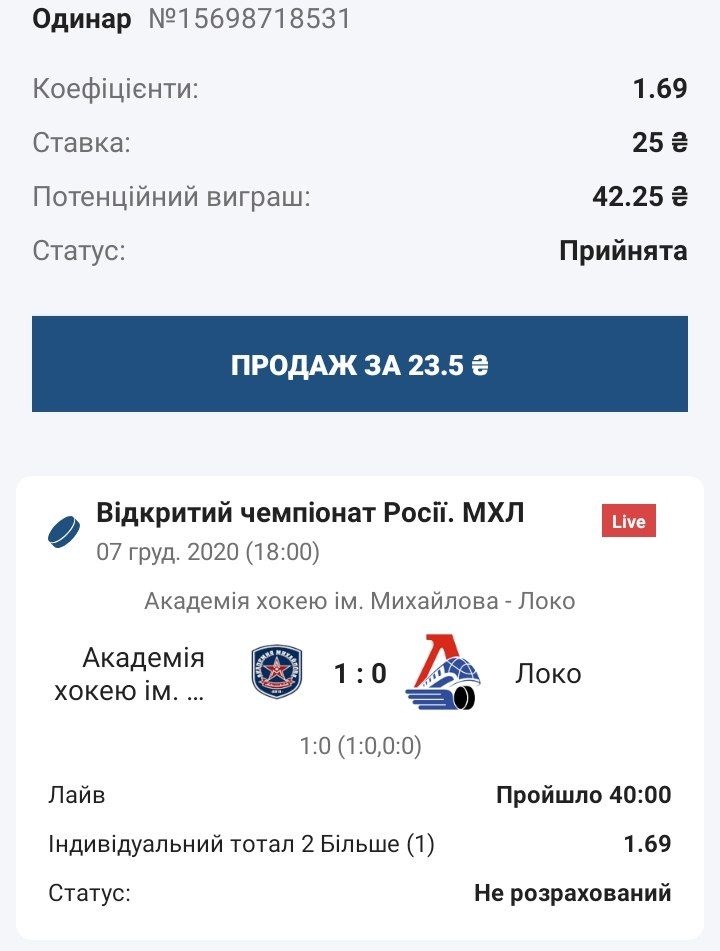
Task: Sell the bet for 23.5 ₴
Action: coord(359,364)
